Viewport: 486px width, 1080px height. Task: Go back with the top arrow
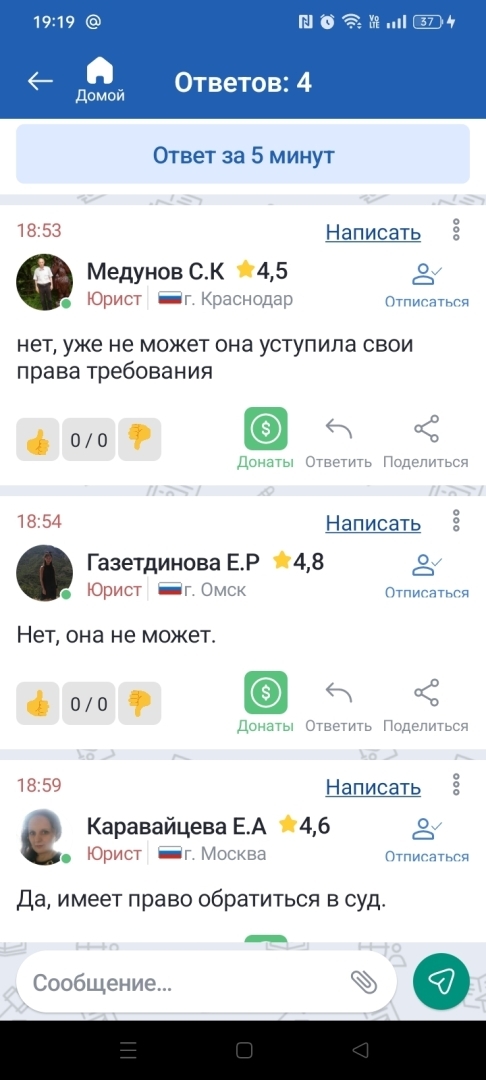tap(40, 81)
